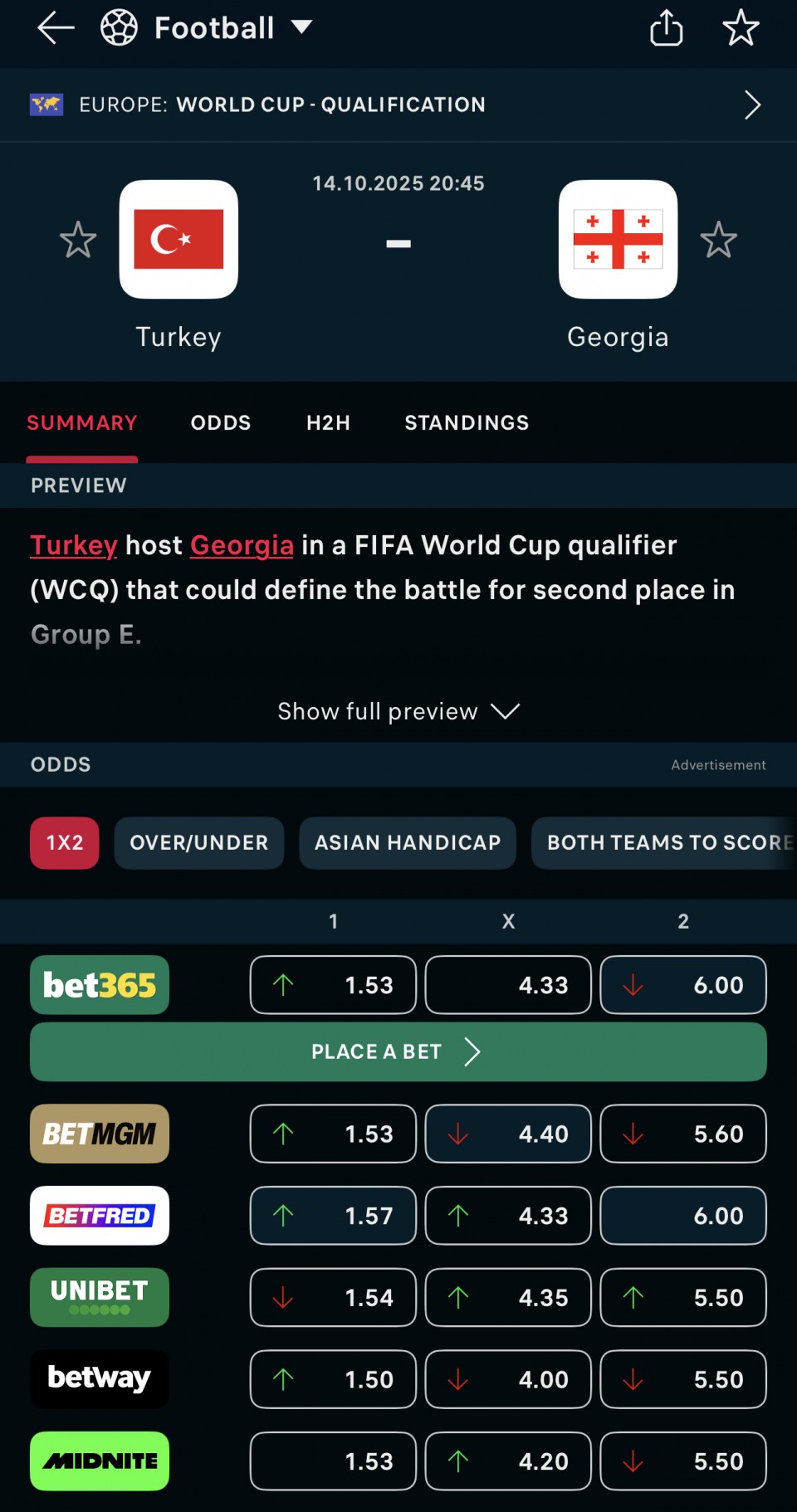Select BOTH TEAMS TO SCORE chip
Viewport: 797px width, 1512px height.
[x=664, y=842]
